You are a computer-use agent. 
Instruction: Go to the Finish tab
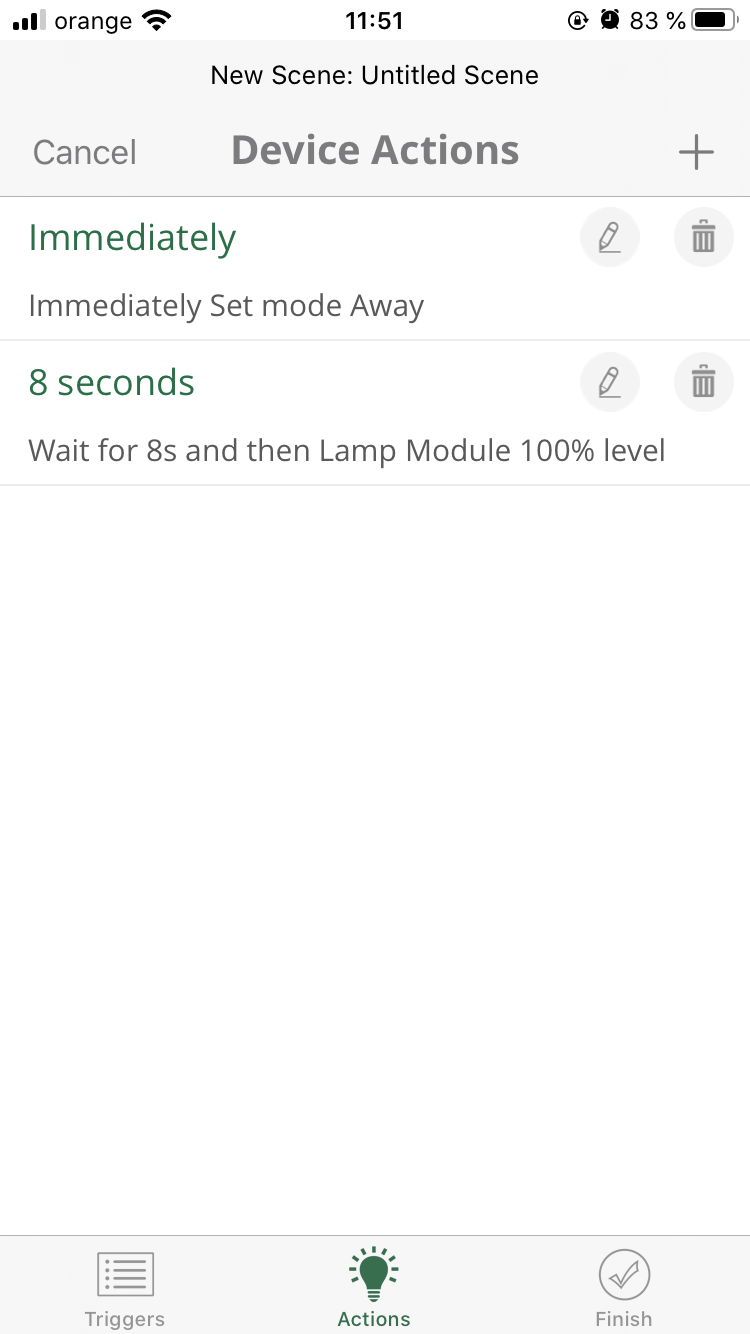tap(624, 1288)
